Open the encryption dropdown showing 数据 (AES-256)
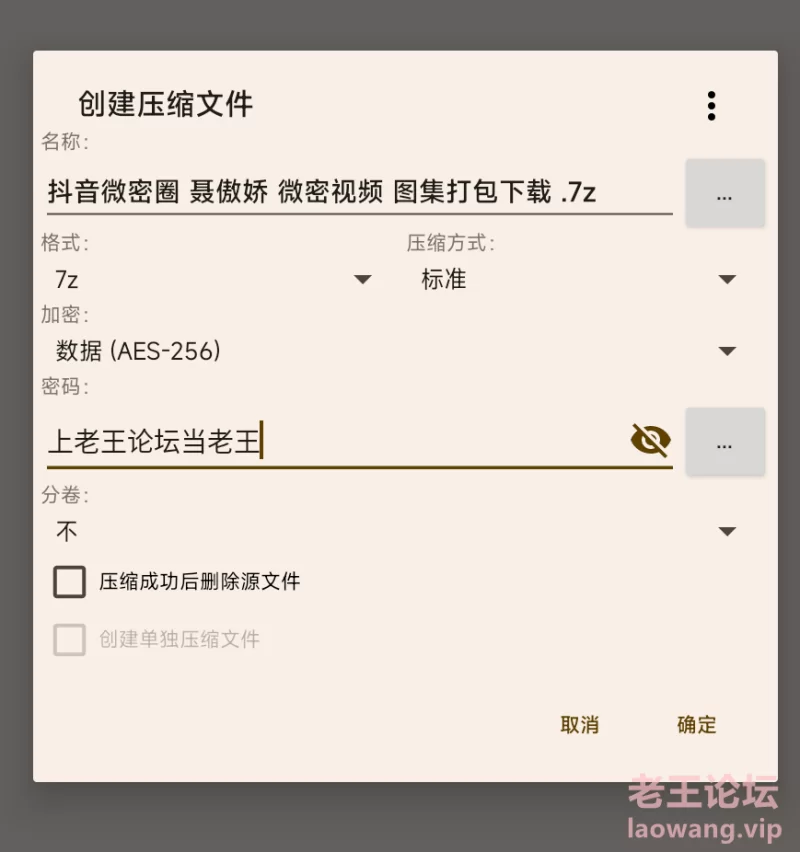 tap(395, 351)
